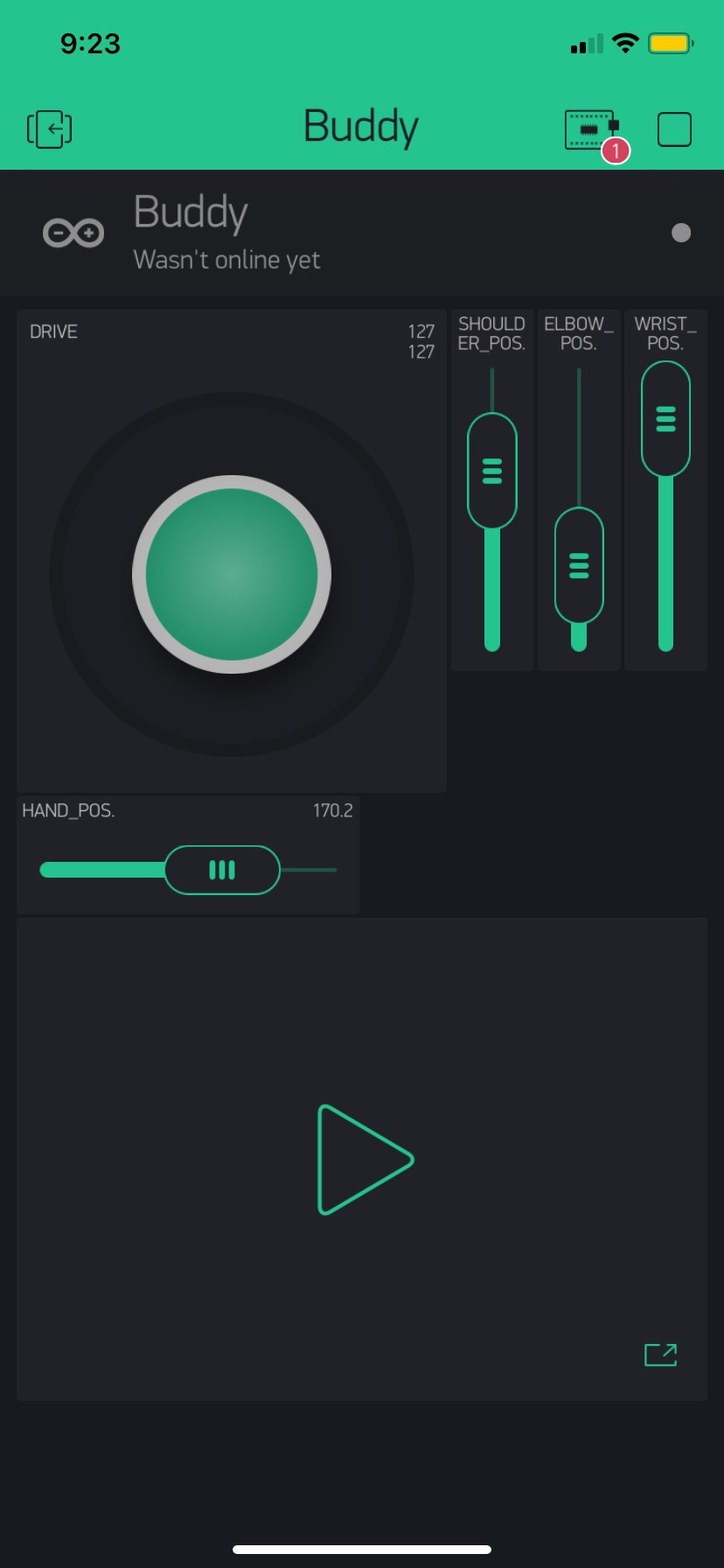Open the Buddy device status row
Image resolution: width=724 pixels, height=1568 pixels.
coord(362,233)
